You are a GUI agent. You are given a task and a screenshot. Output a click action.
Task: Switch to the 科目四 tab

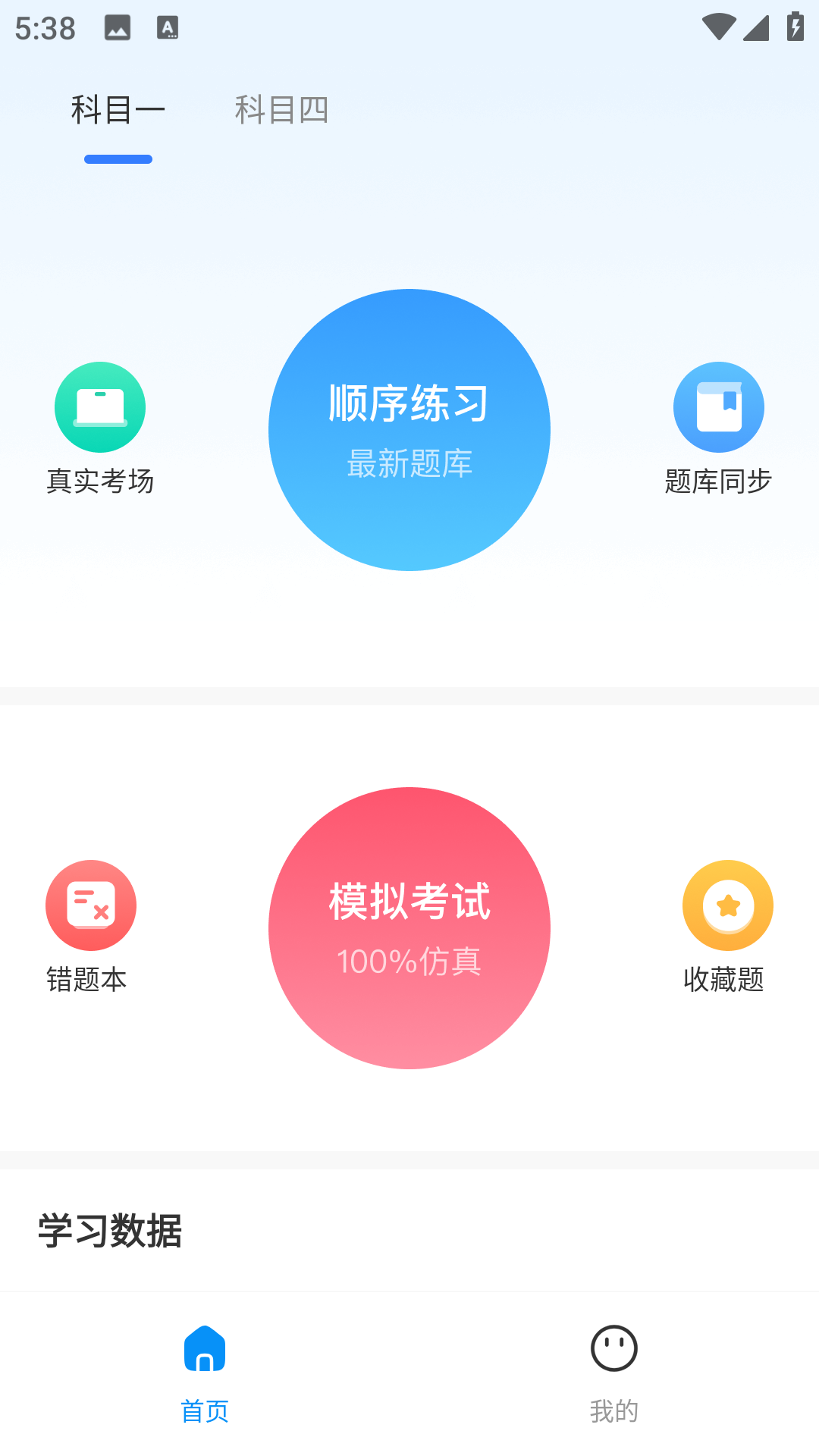[281, 110]
